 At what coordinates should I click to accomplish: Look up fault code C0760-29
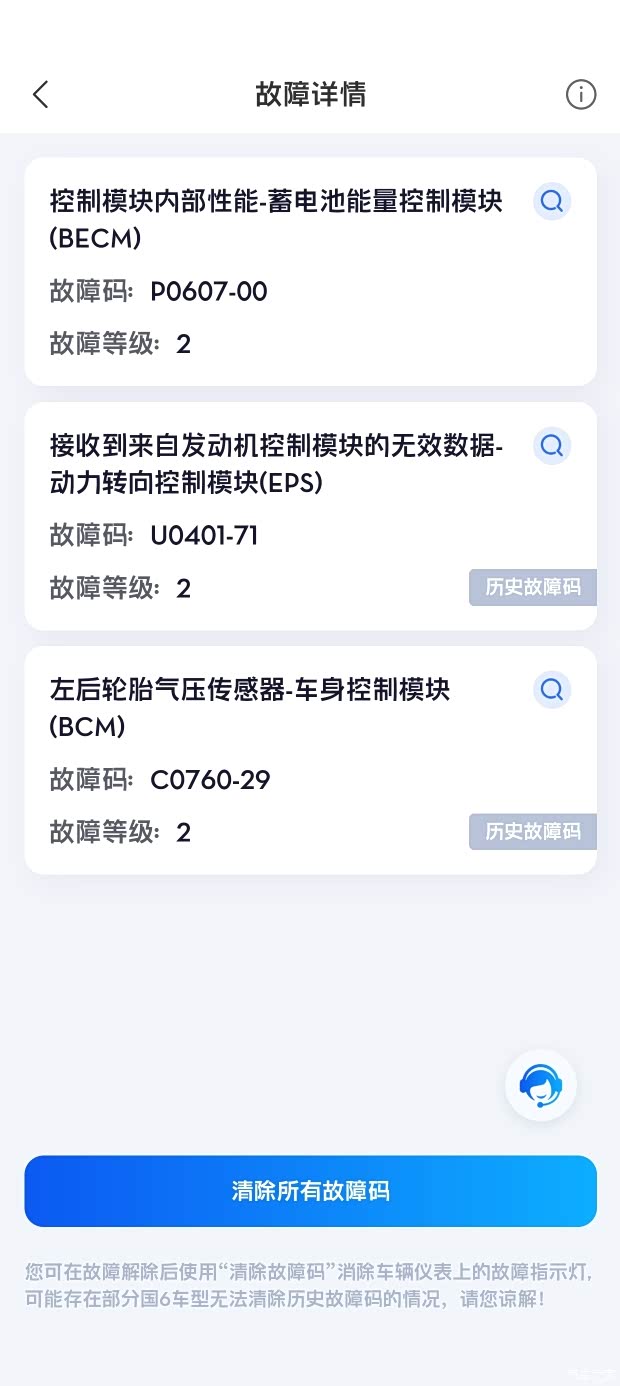[x=551, y=689]
